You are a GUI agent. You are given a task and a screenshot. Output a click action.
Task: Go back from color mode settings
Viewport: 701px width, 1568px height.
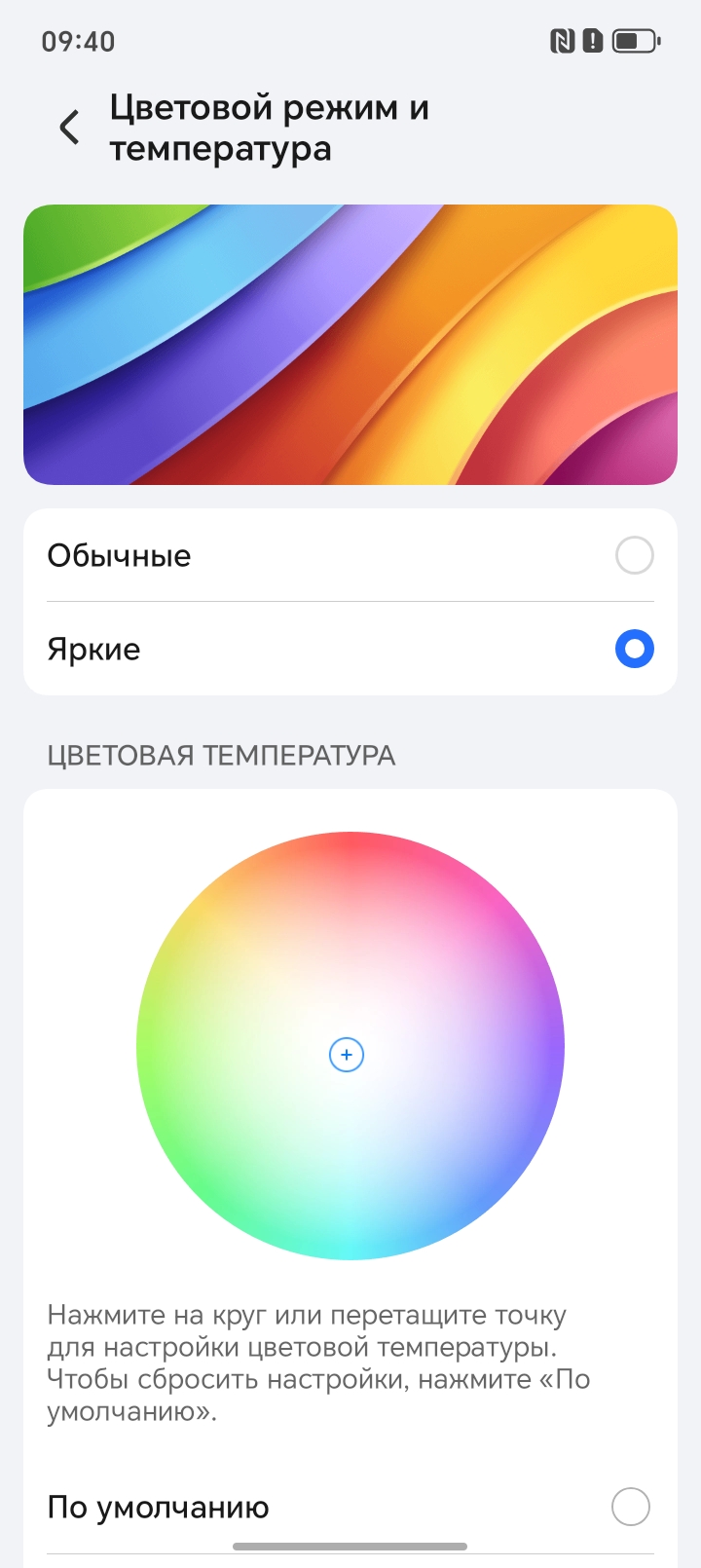[69, 128]
